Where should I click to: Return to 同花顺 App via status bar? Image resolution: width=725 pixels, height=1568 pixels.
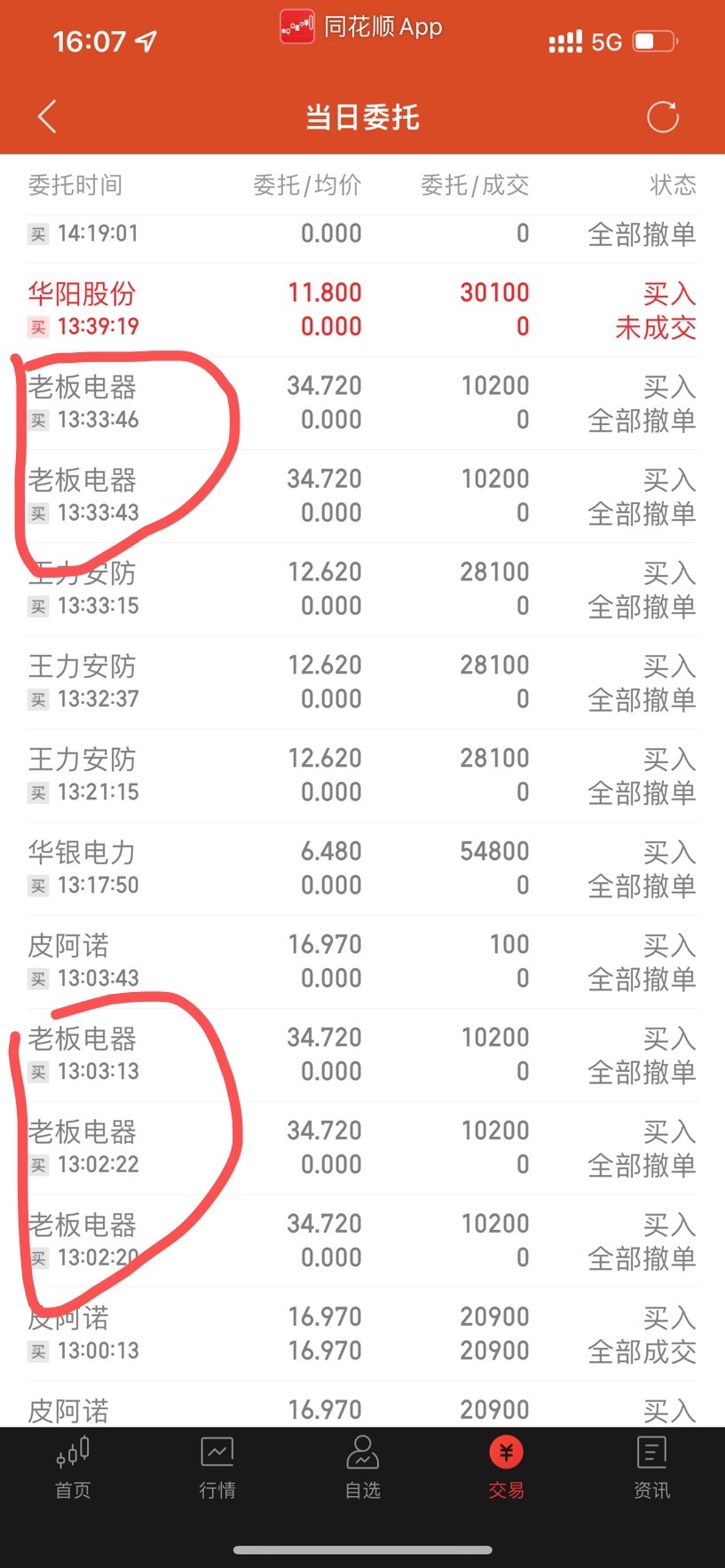pyautogui.click(x=361, y=27)
